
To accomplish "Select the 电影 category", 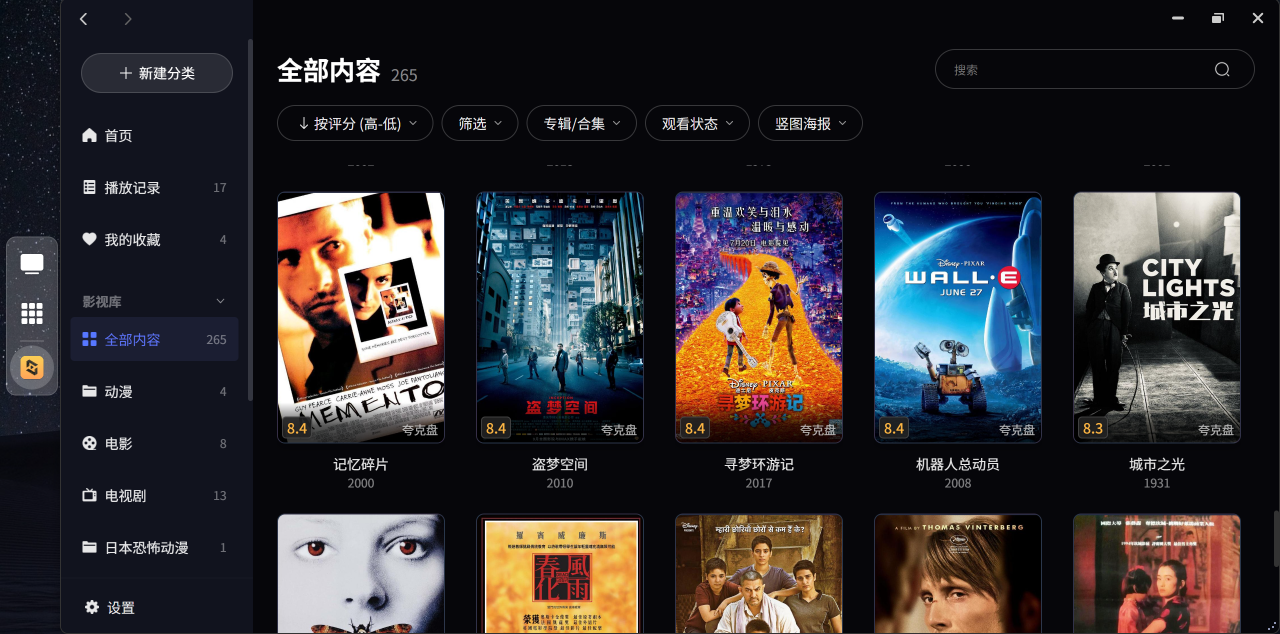I will click(118, 443).
